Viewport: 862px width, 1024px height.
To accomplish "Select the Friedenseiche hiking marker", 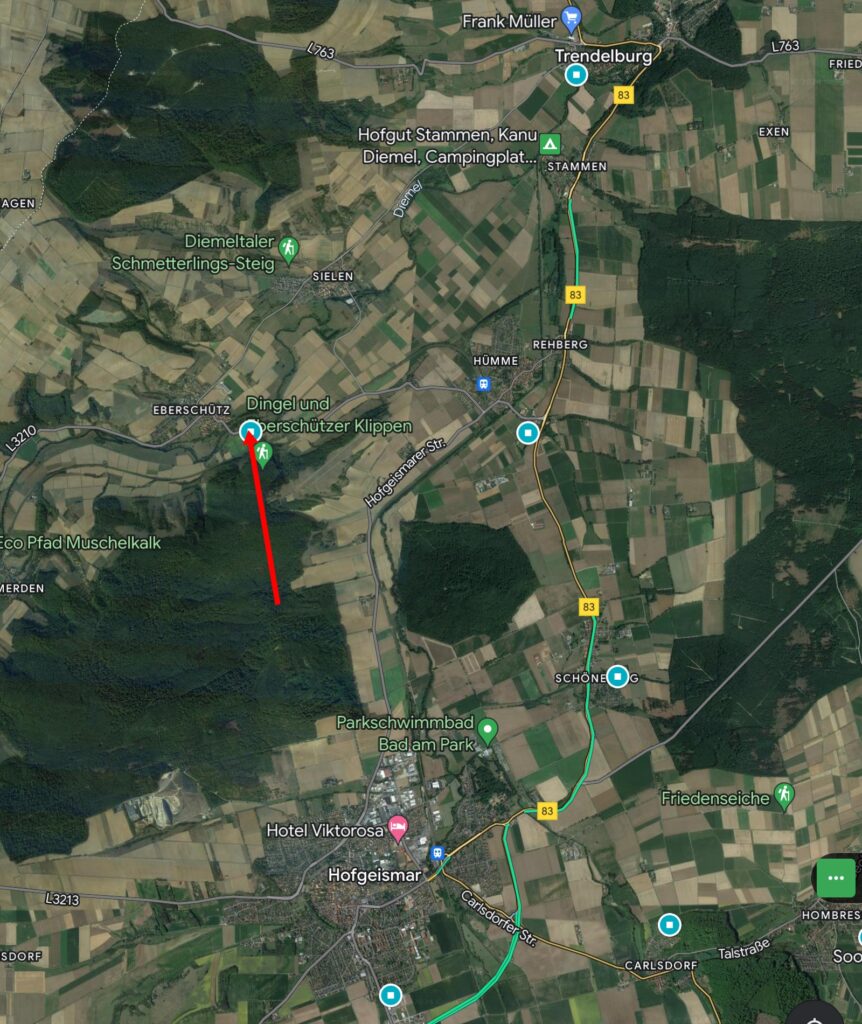I will coord(784,796).
